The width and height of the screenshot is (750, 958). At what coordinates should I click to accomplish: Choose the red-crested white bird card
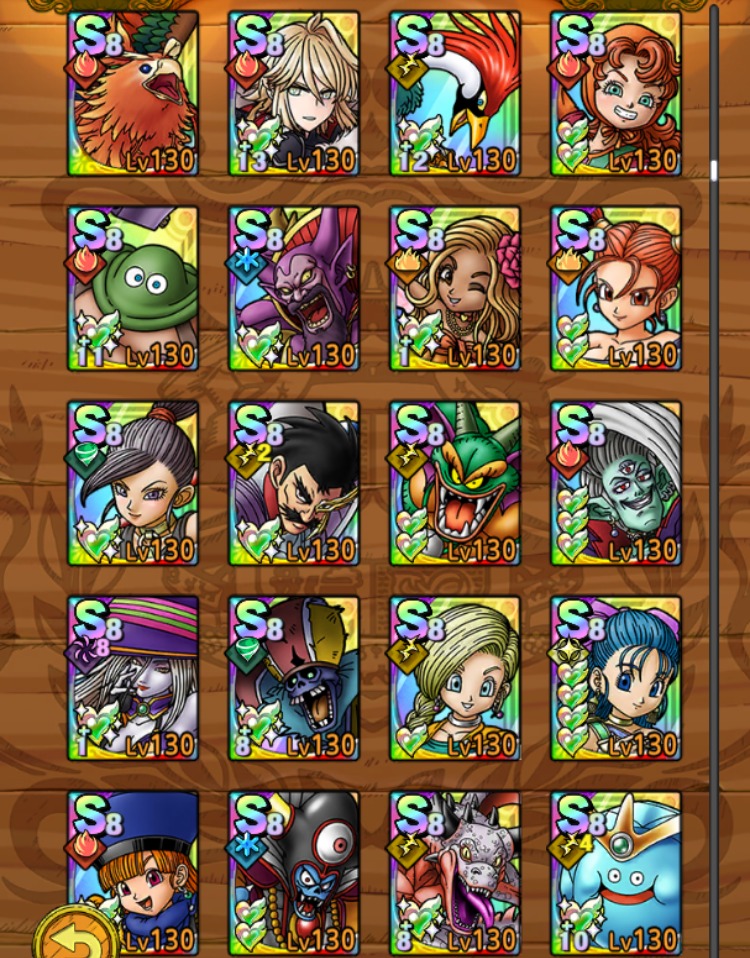[x=456, y=93]
